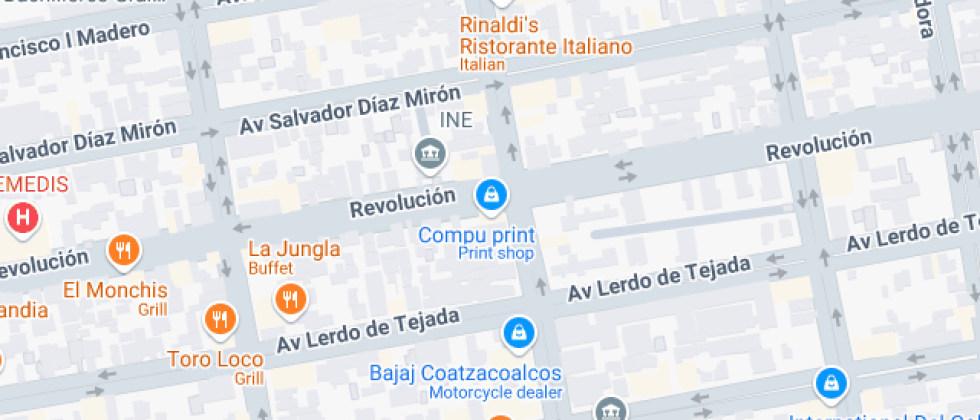This screenshot has height=420, width=980.
Task: Select the Compu print shop pin
Action: point(490,195)
